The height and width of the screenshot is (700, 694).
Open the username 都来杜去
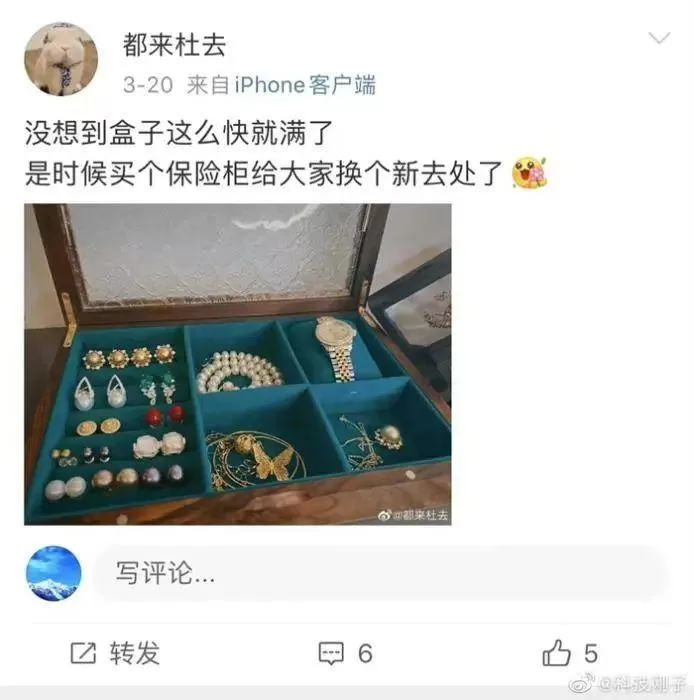click(x=174, y=44)
